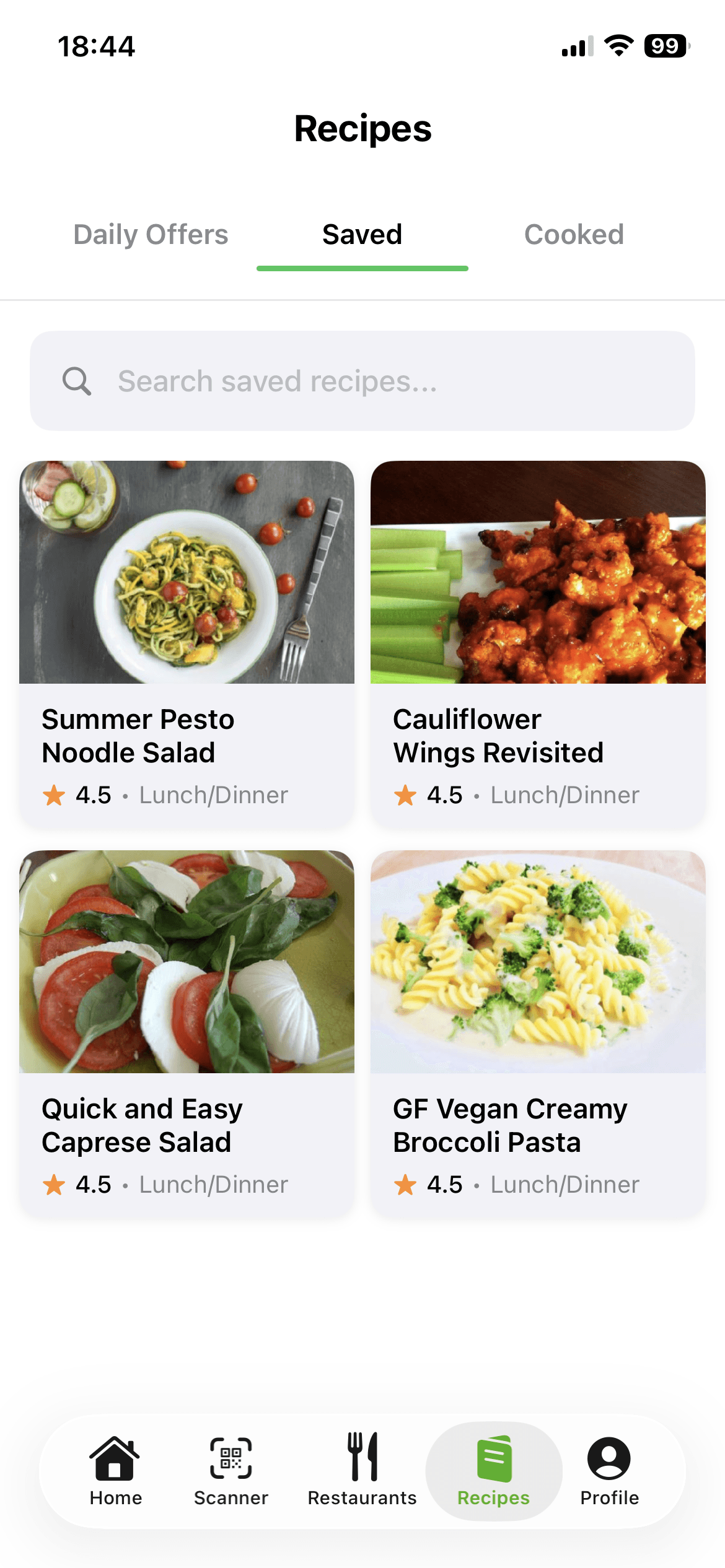This screenshot has height=1568, width=725.
Task: Open the Summer Pesto Noodle Salad recipe
Action: pos(187,643)
